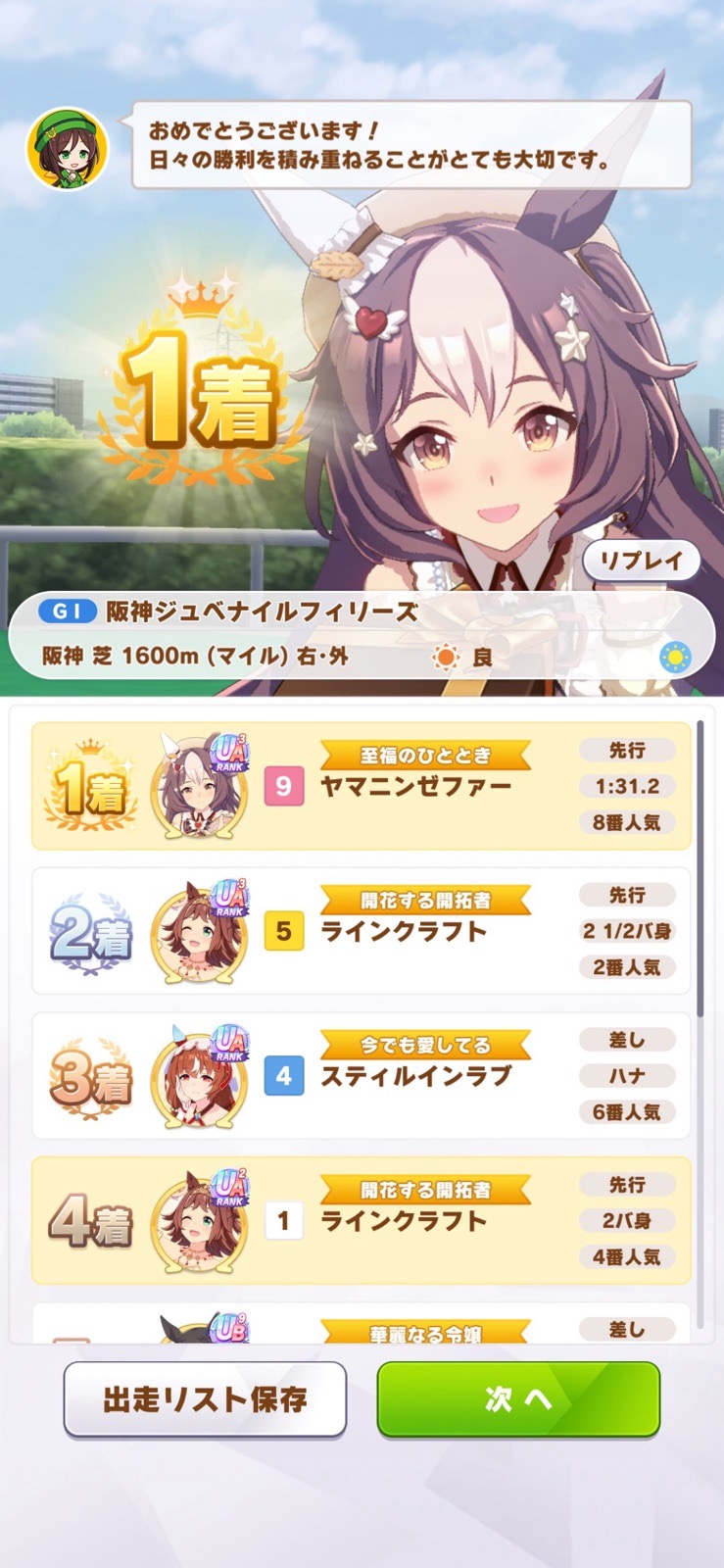Select the 2nd place ラインクラフト row

tap(361, 931)
